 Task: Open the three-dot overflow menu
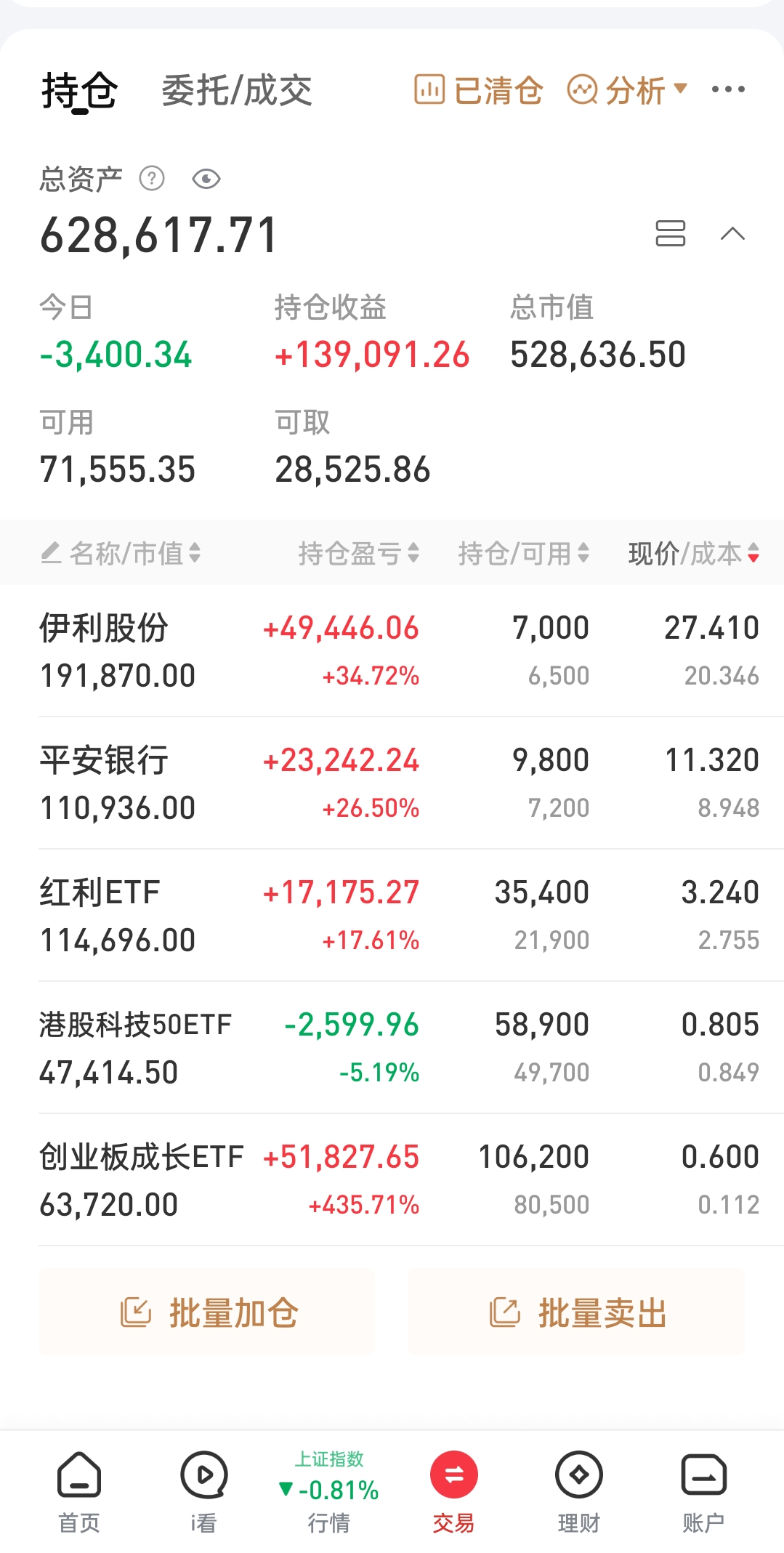[728, 89]
